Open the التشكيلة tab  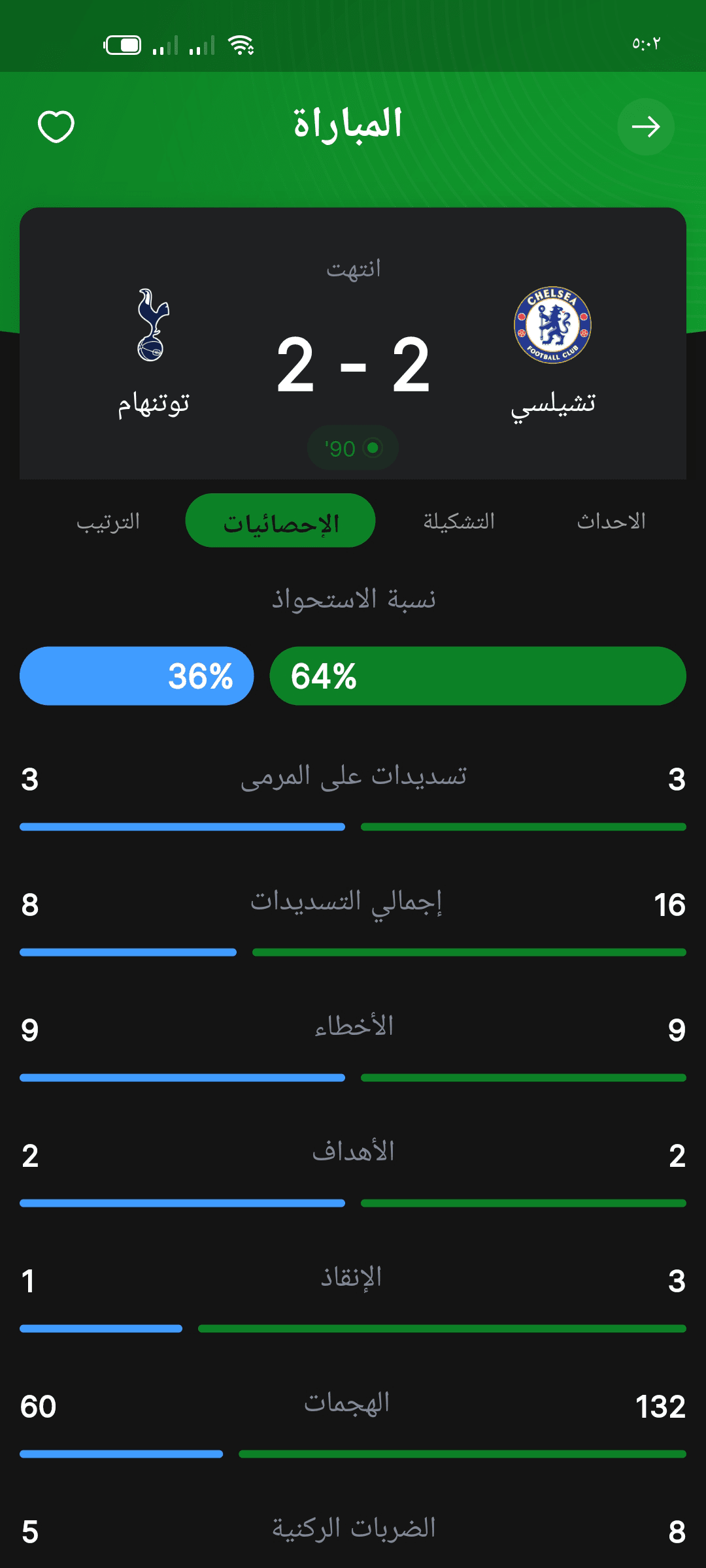point(459,521)
